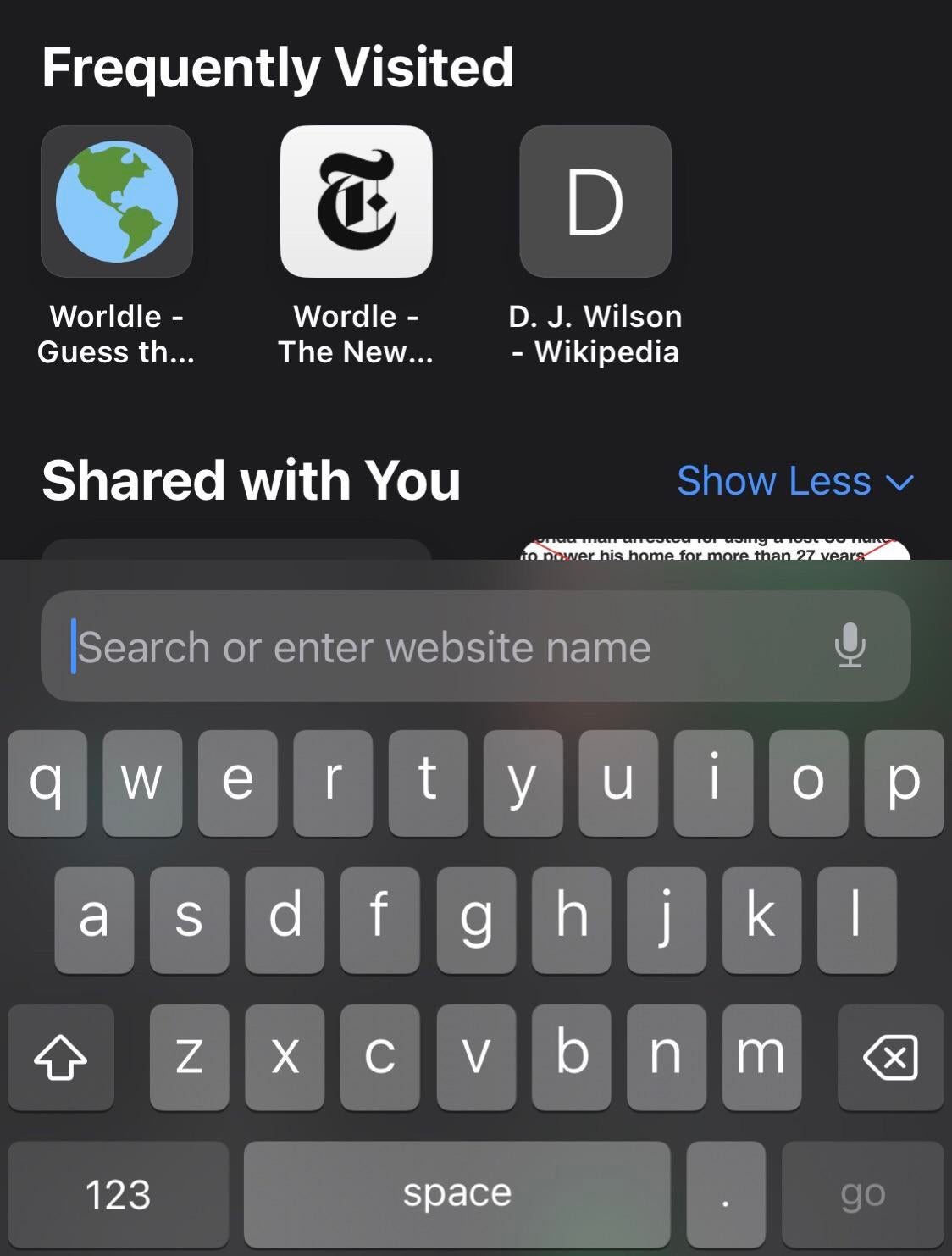
Task: Open the Worldle frequently visited site
Action: point(117,202)
